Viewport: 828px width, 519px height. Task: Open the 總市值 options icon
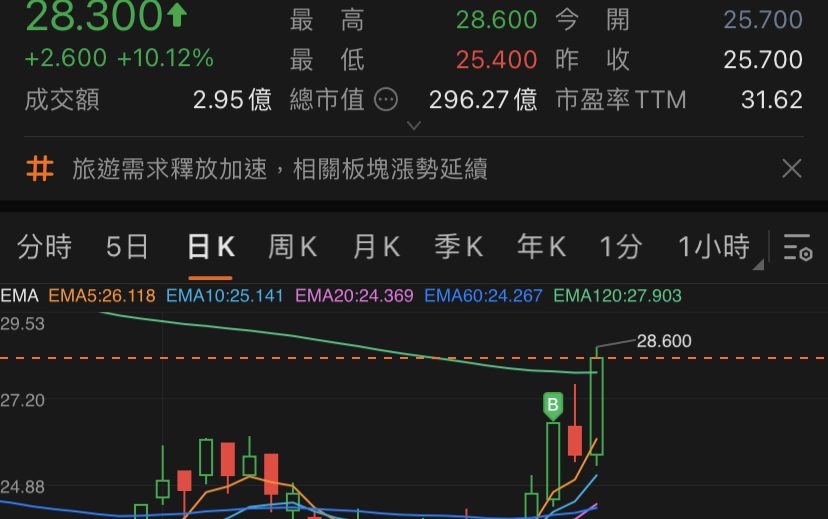[x=386, y=100]
